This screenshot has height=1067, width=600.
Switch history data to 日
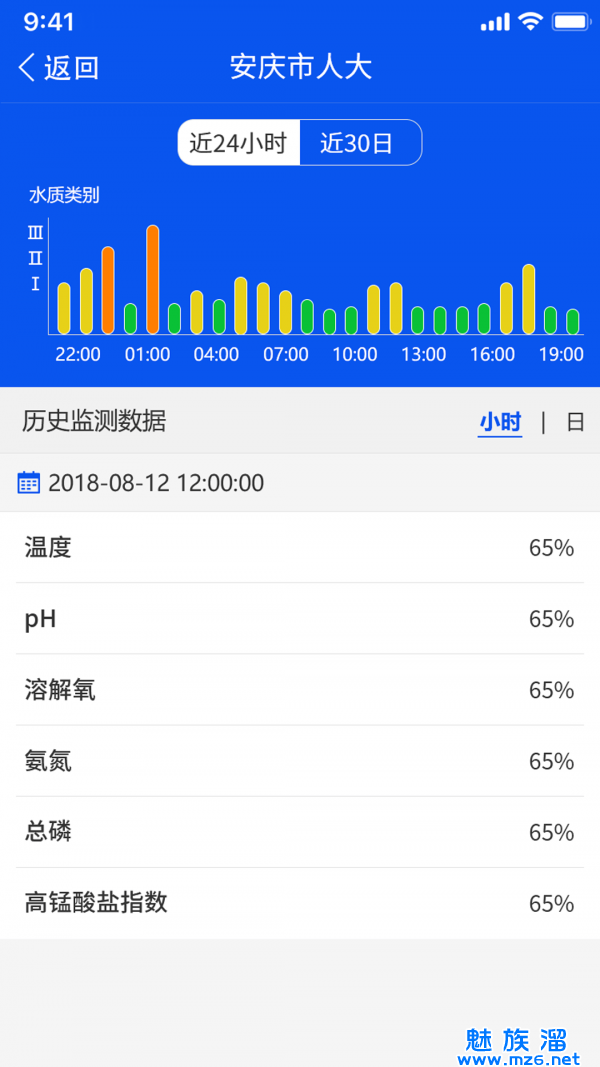coord(575,423)
